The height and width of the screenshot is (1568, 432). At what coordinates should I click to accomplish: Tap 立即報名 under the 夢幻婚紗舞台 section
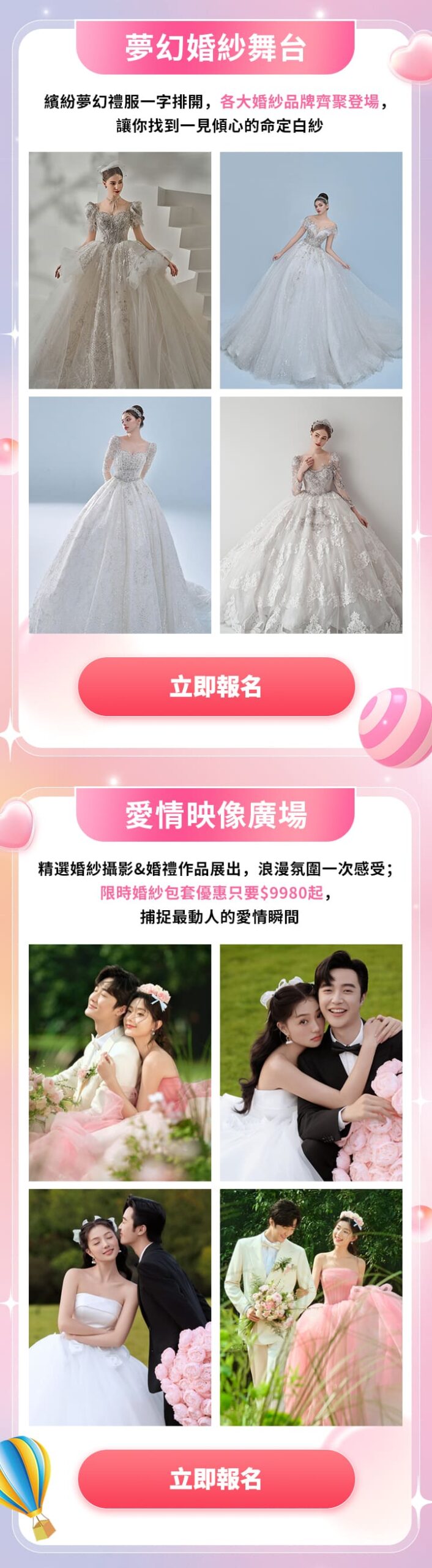[216, 687]
